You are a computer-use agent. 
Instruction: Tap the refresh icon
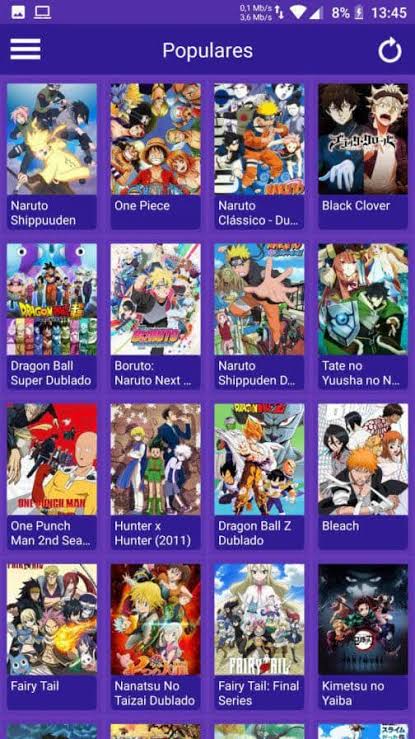(390, 50)
